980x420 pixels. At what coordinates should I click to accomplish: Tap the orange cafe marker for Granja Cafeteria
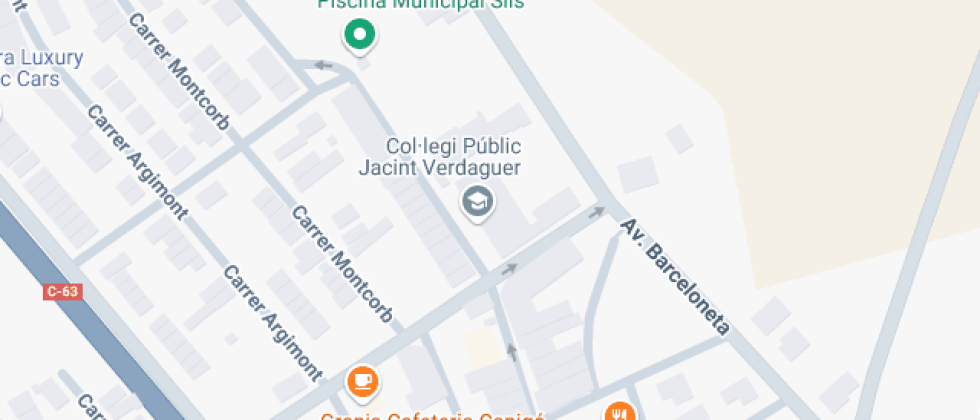coord(362,381)
